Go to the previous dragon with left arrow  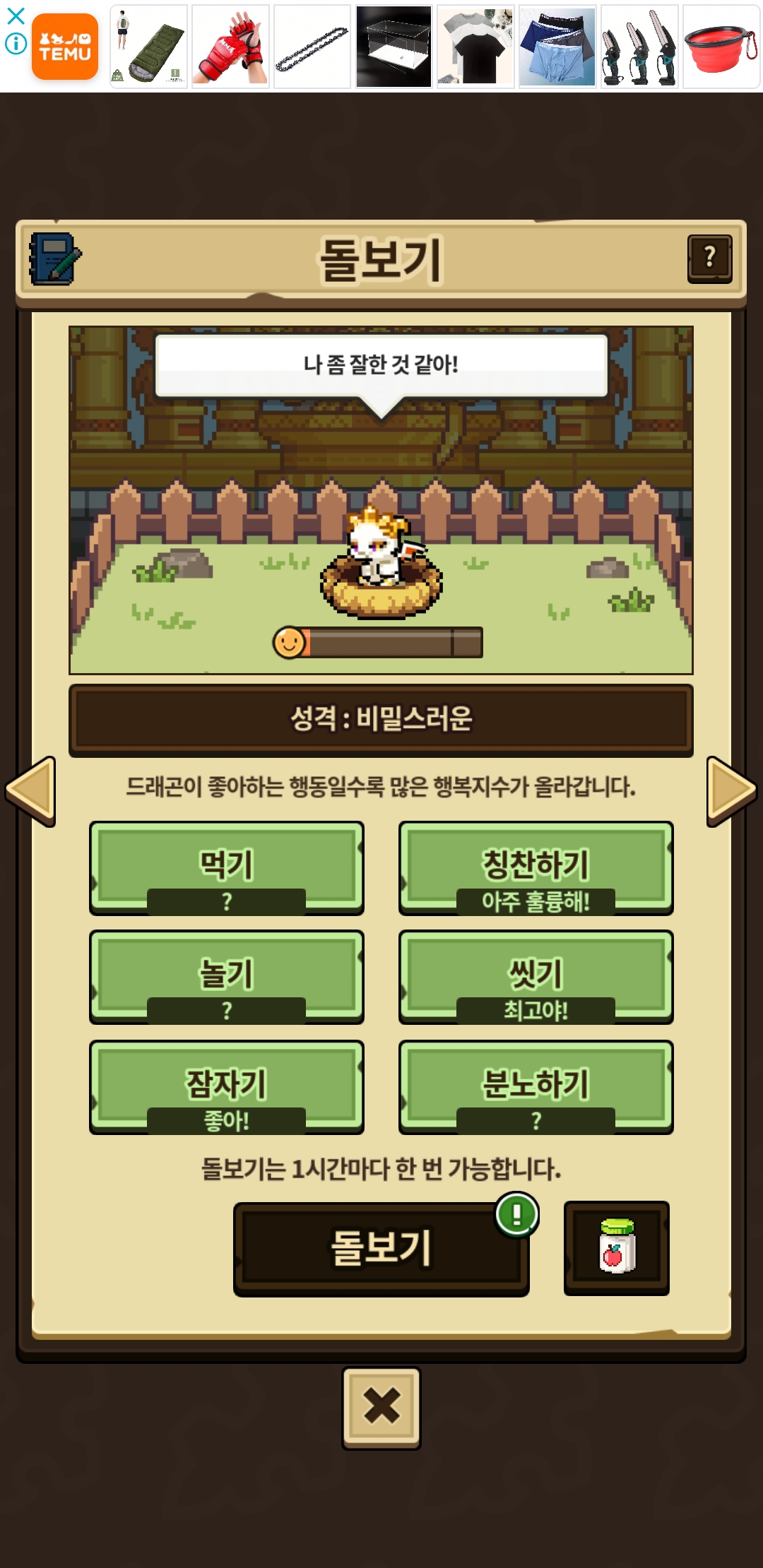[31, 791]
